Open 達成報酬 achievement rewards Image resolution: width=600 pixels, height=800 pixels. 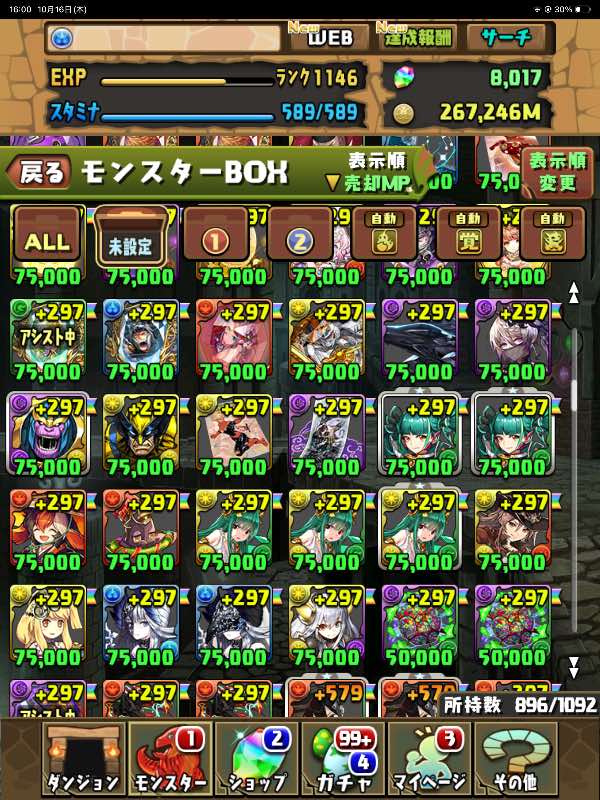(417, 38)
